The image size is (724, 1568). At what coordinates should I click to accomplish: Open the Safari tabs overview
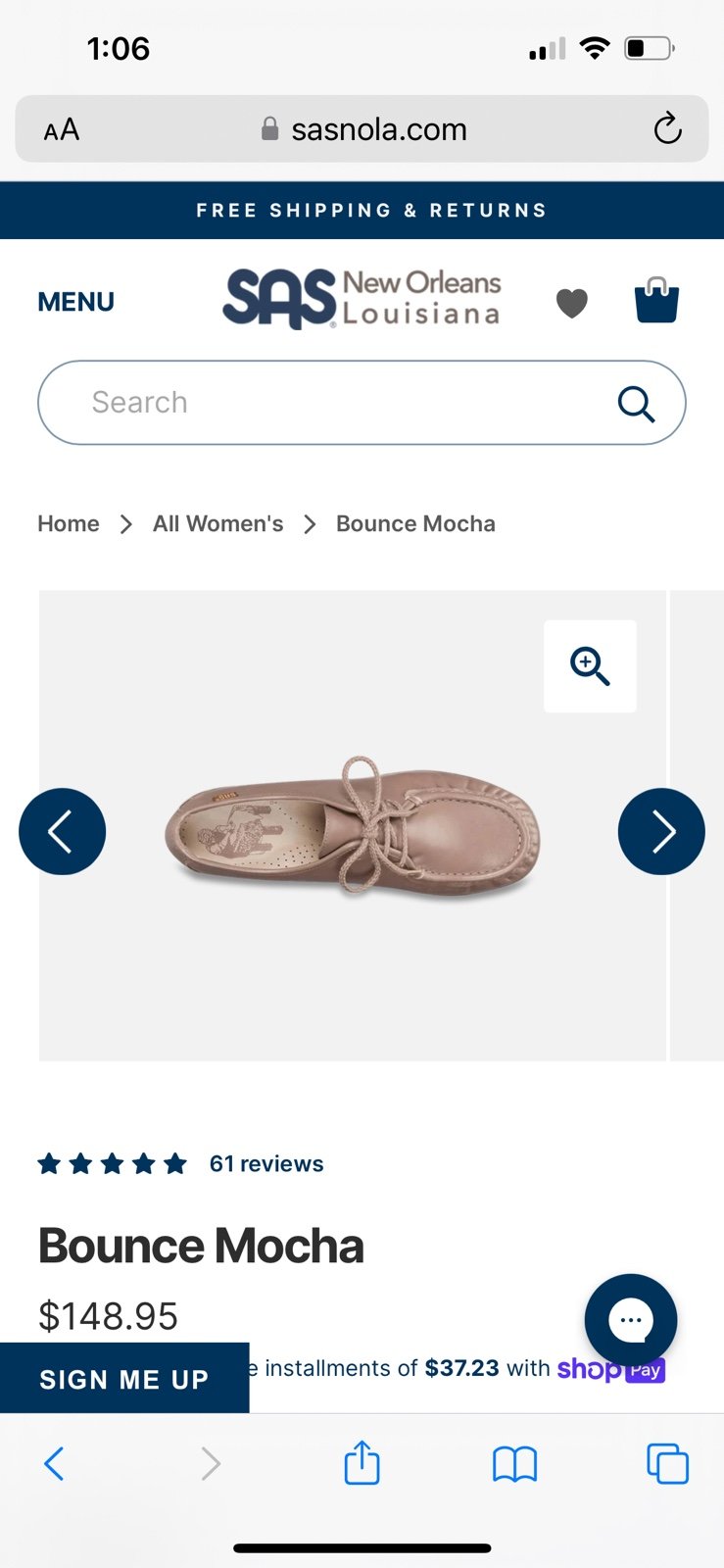pos(667,1464)
